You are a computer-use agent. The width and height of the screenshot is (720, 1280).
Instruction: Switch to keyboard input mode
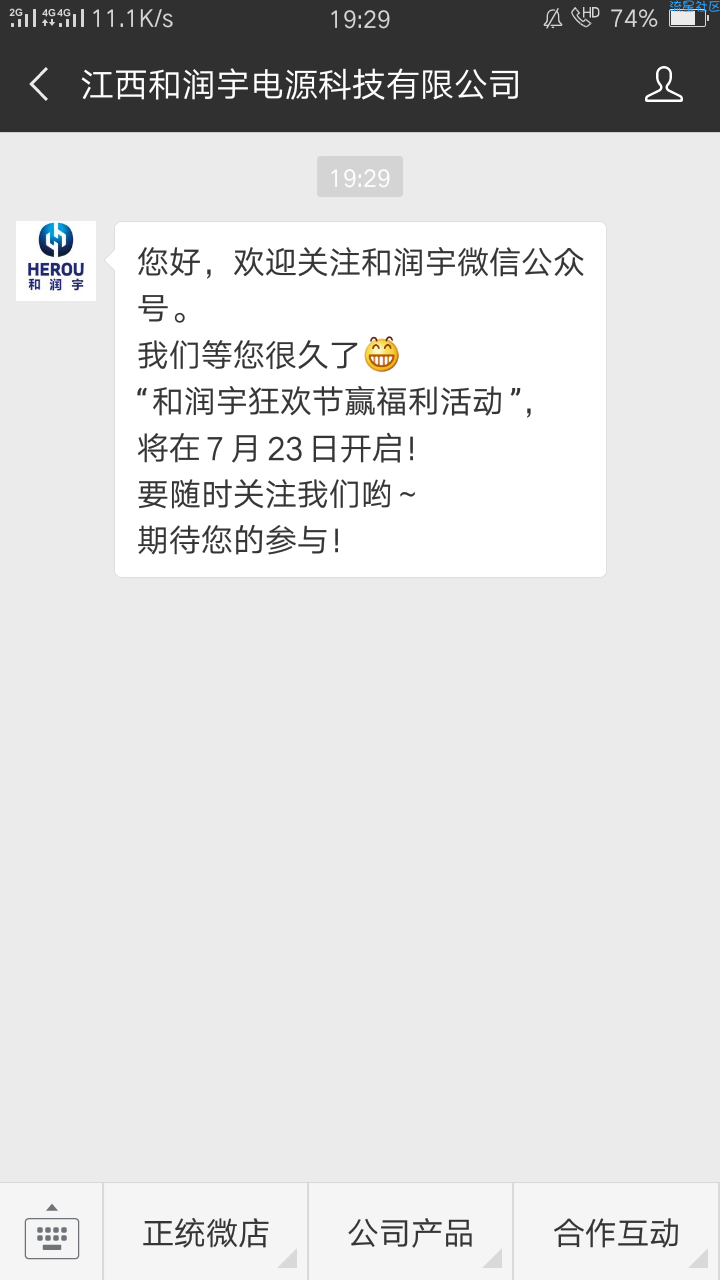click(x=51, y=1232)
